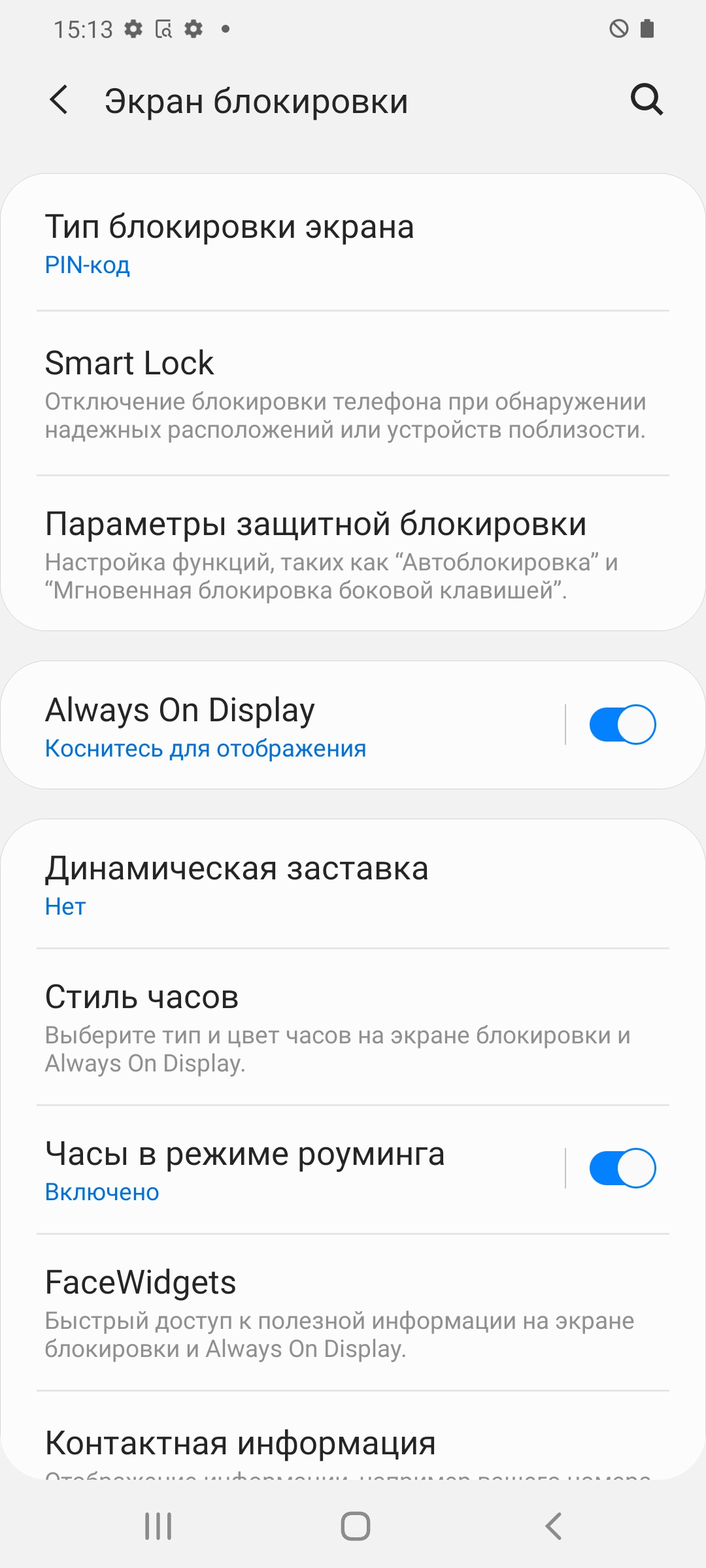Open recent apps from navigation bar
The width and height of the screenshot is (706, 1568).
(158, 1526)
